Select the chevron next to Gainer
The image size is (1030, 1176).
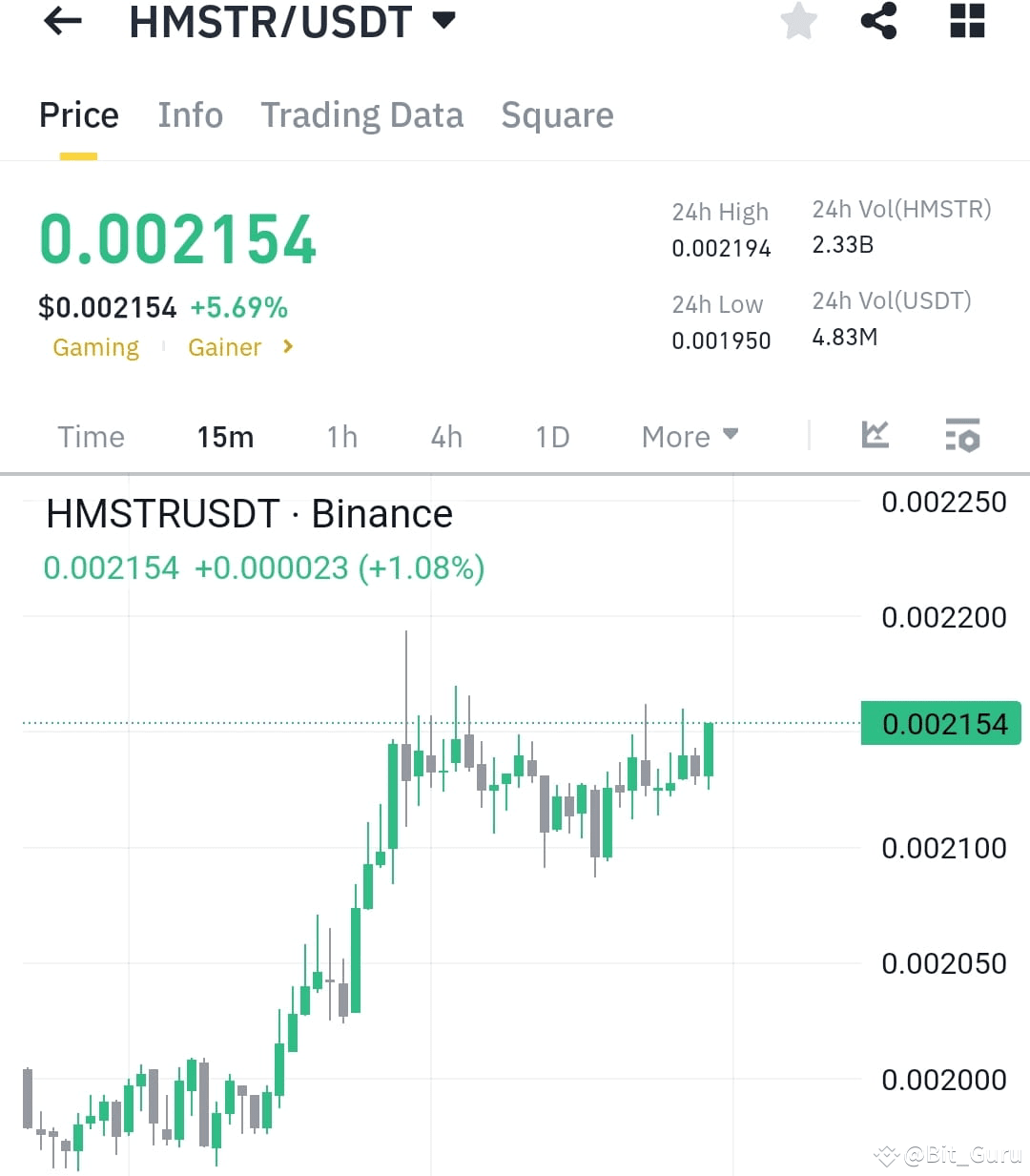[287, 347]
